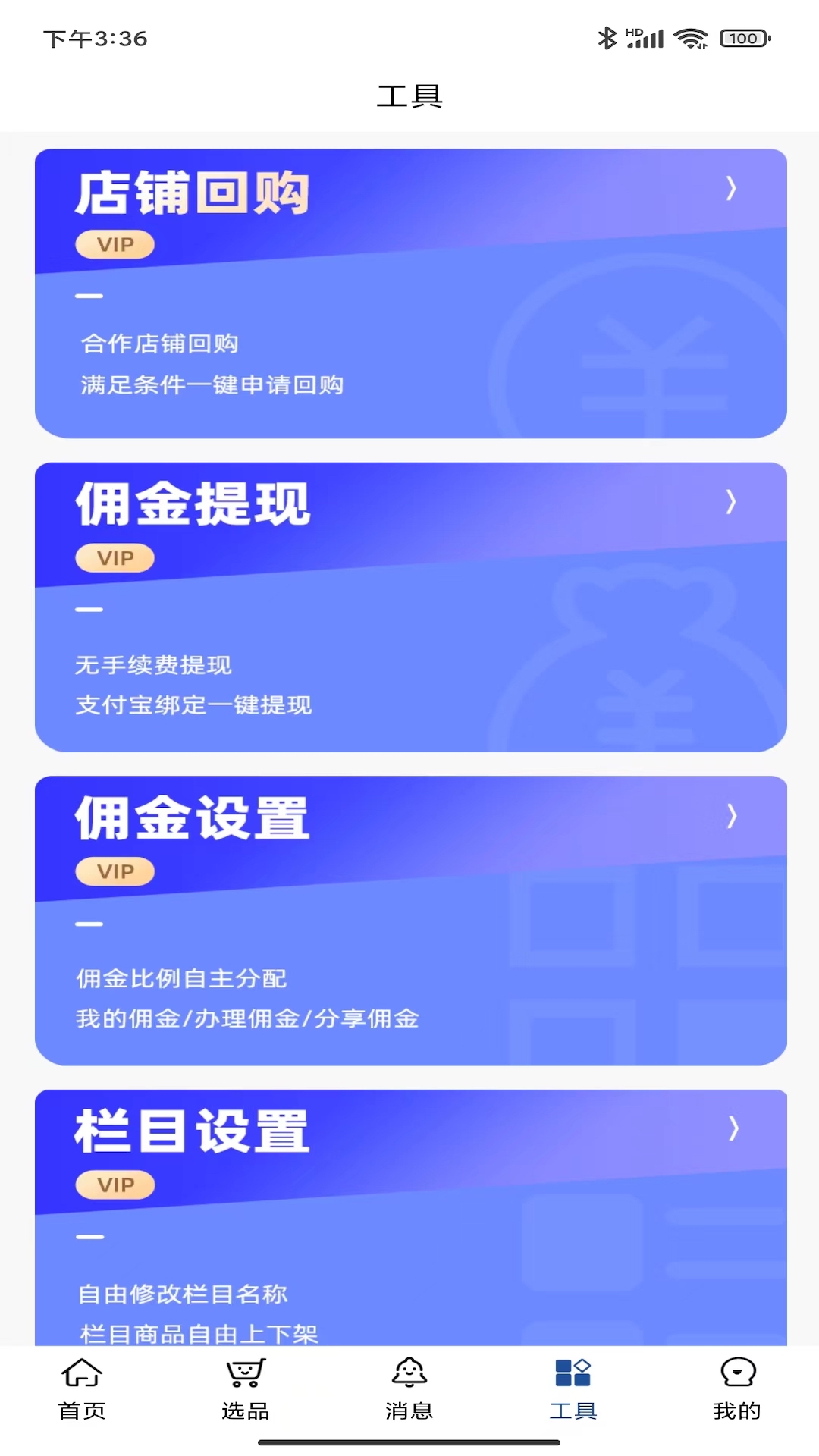The height and width of the screenshot is (1456, 819).
Task: Tap the VIP badge on 佣金提现 card
Action: coord(115,558)
